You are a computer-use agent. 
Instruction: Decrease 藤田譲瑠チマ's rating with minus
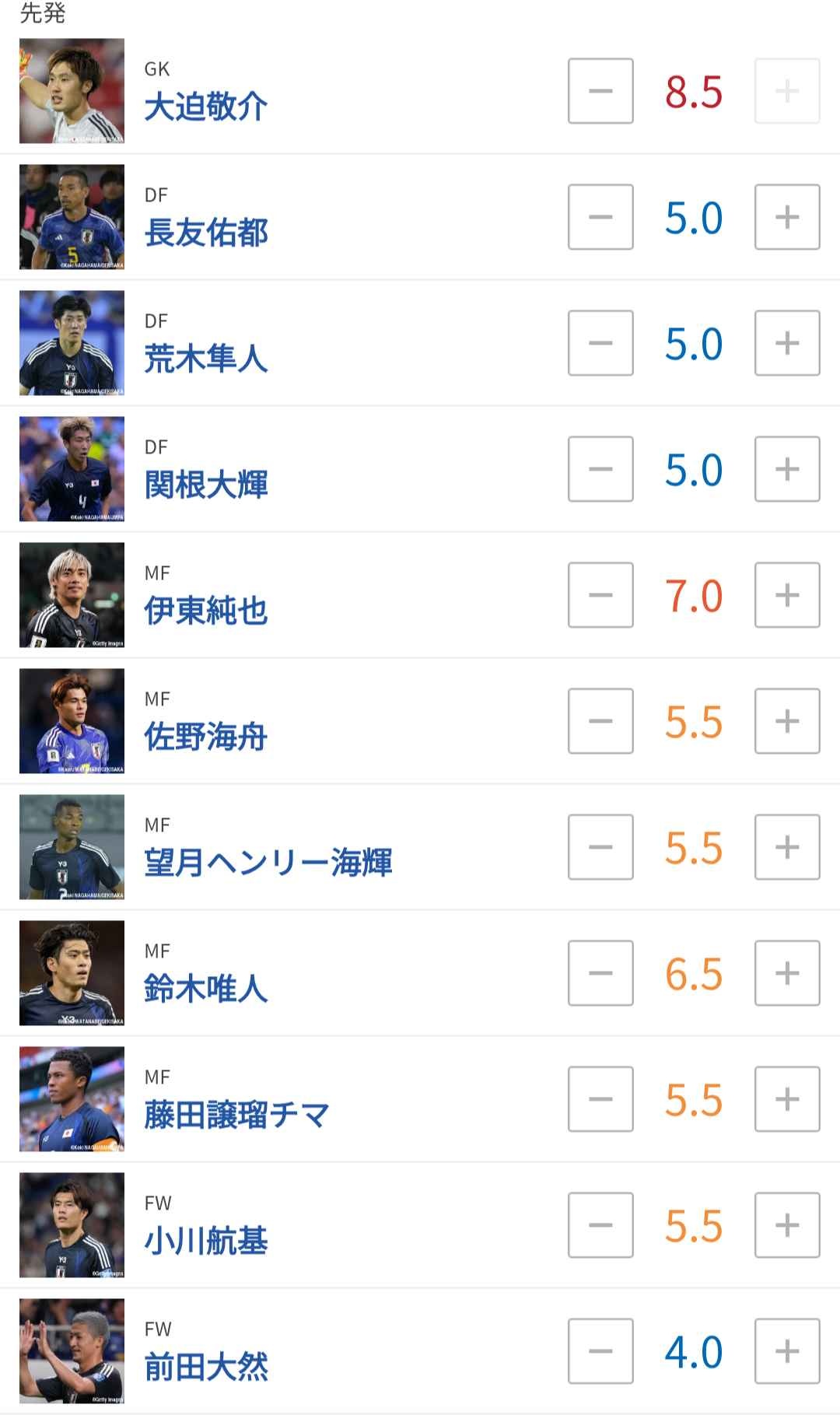pyautogui.click(x=600, y=1099)
